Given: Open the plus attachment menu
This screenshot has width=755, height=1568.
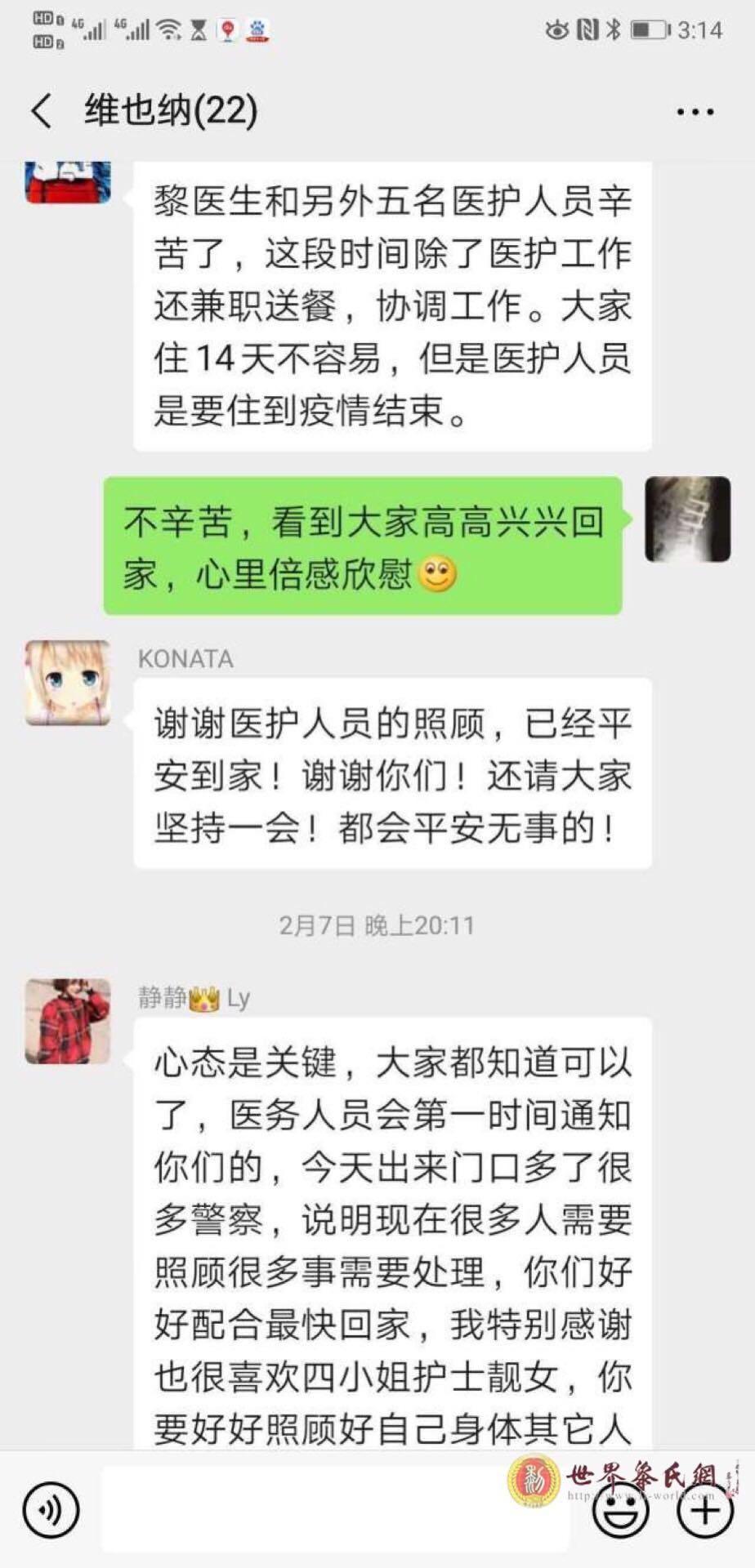Looking at the screenshot, I should 705,1511.
